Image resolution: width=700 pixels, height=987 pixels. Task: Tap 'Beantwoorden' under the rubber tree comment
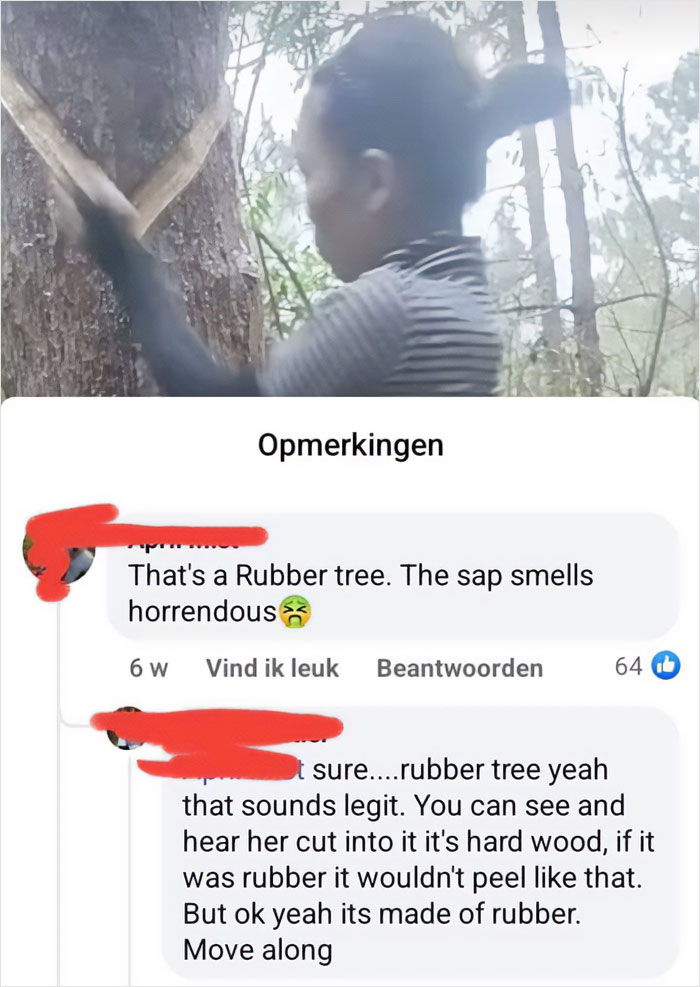[459, 668]
